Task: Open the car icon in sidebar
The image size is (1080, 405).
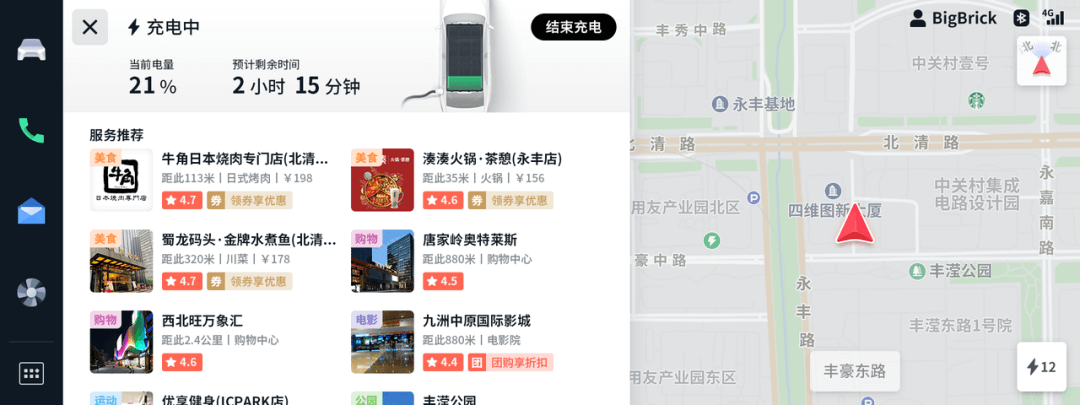Action: (31, 50)
